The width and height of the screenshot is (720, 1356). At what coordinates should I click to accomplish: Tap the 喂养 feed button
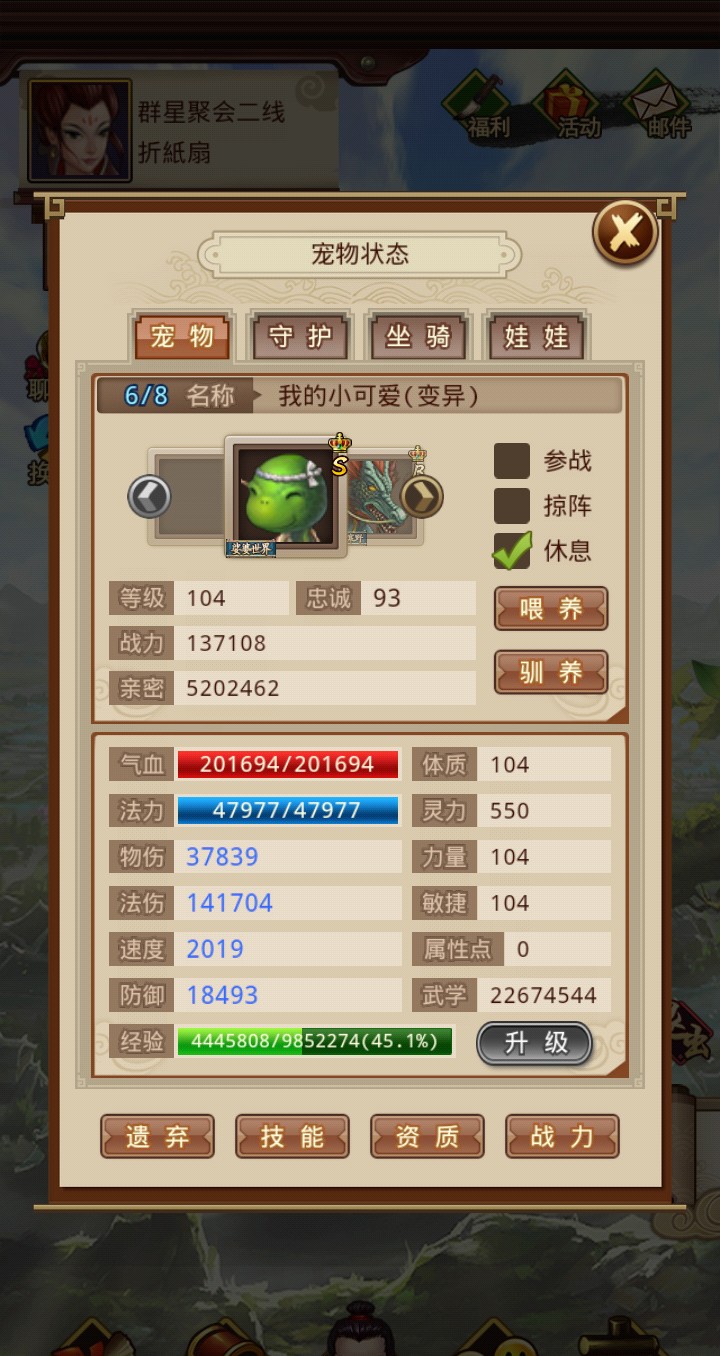(551, 608)
